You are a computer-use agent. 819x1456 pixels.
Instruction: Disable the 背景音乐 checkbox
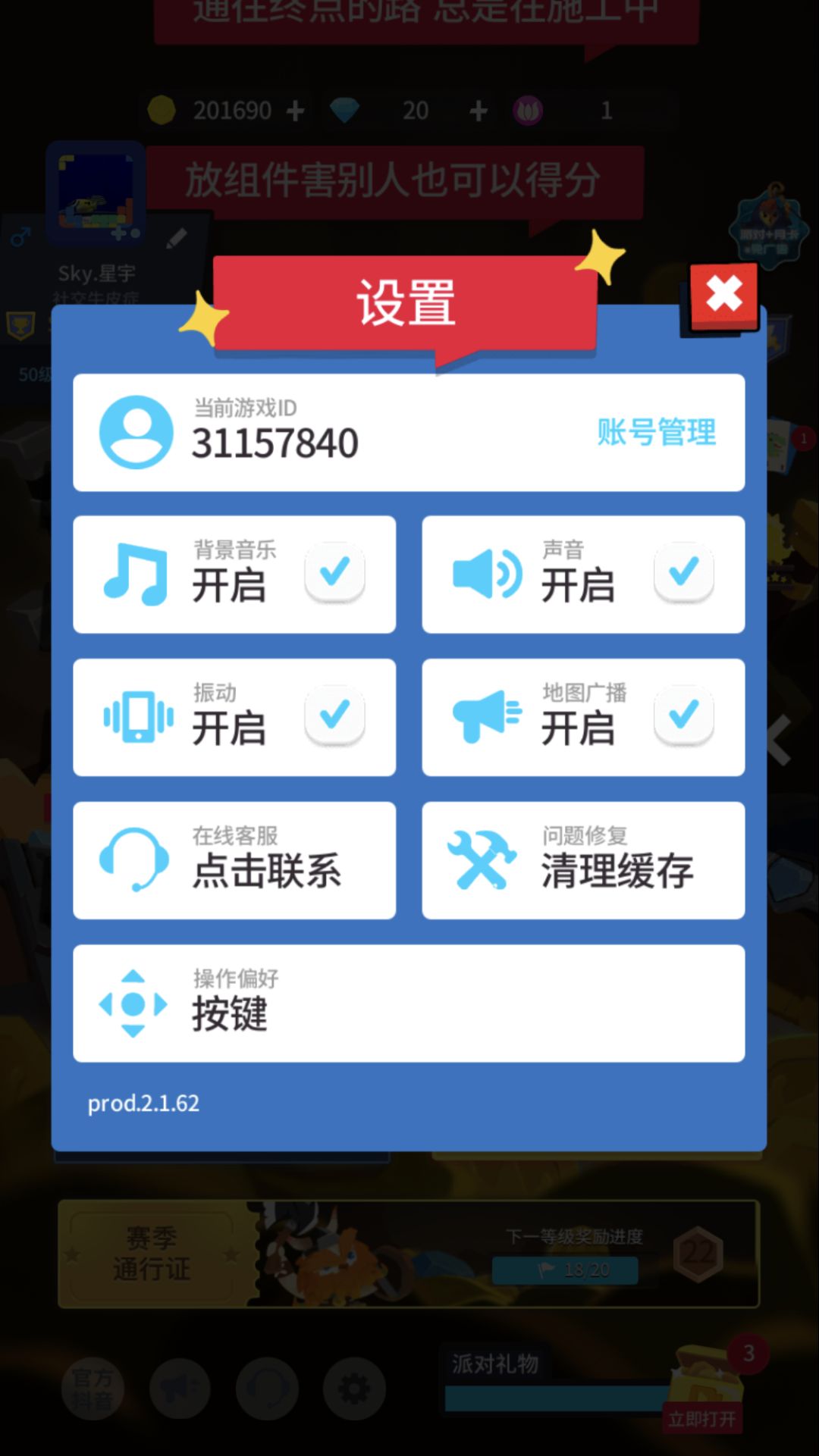coord(334,573)
